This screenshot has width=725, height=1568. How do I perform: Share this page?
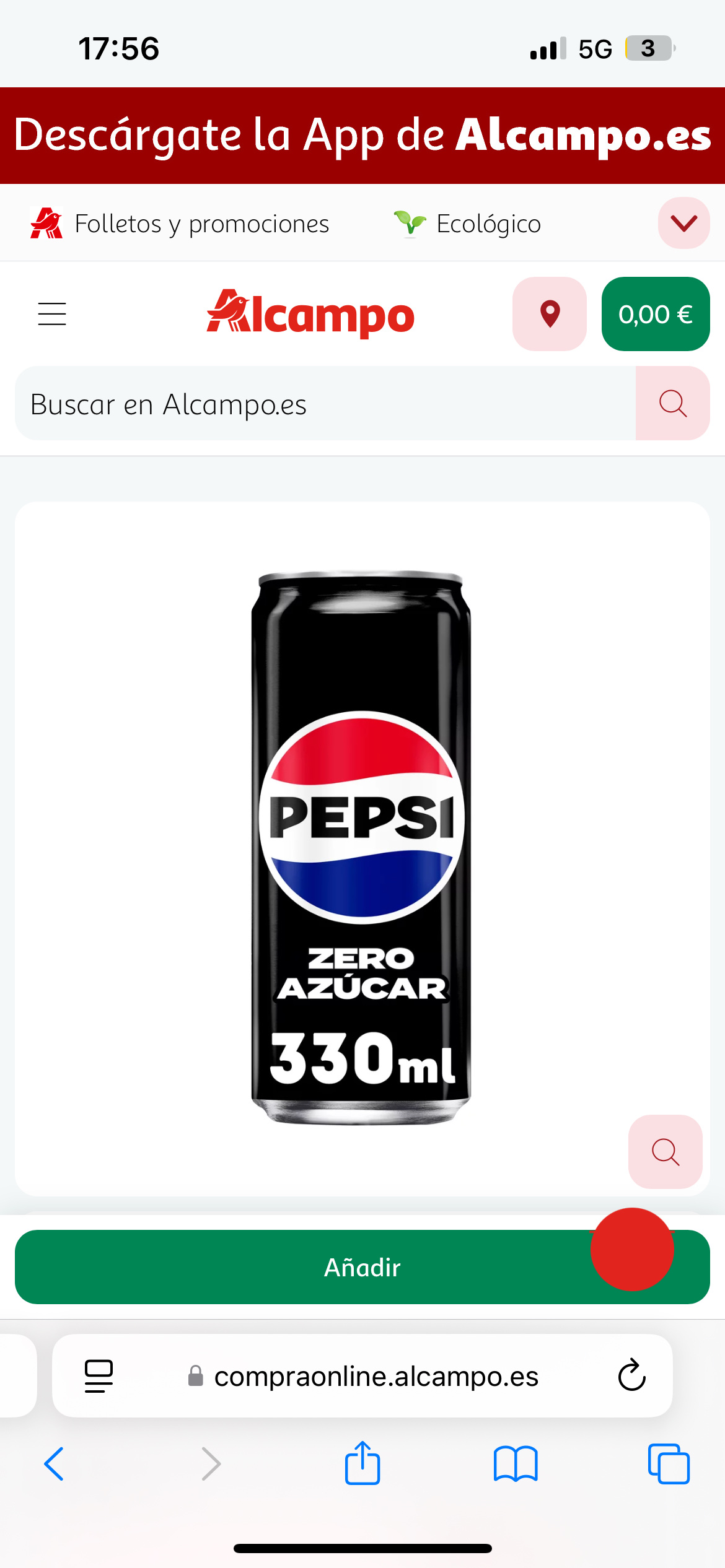pyautogui.click(x=362, y=1464)
